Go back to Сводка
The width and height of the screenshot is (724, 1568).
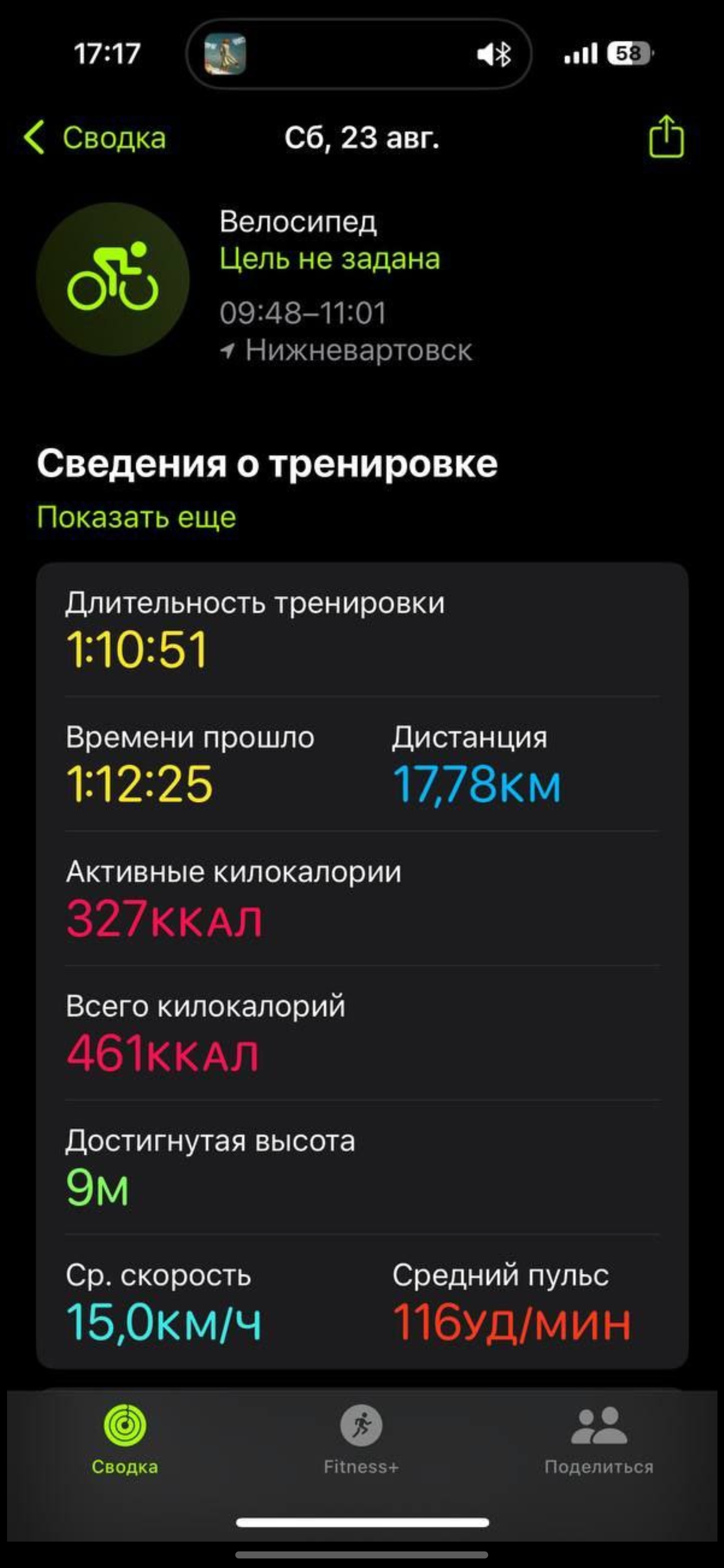click(x=95, y=138)
